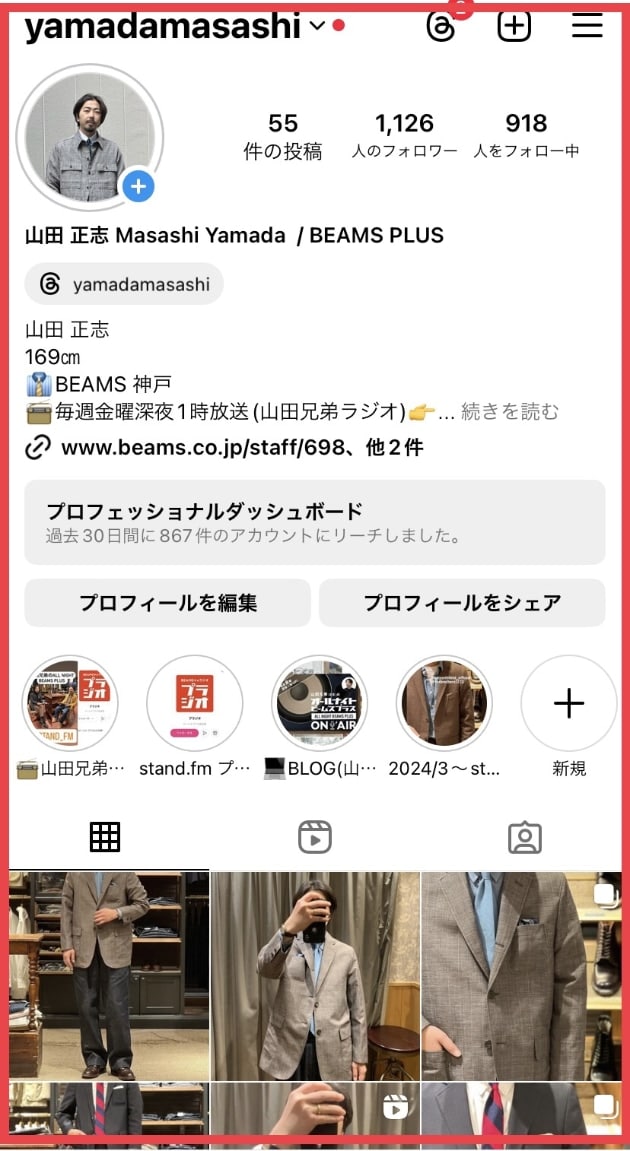The height and width of the screenshot is (1151, 630).
Task: Open the stand.fm story highlight
Action: point(195,703)
